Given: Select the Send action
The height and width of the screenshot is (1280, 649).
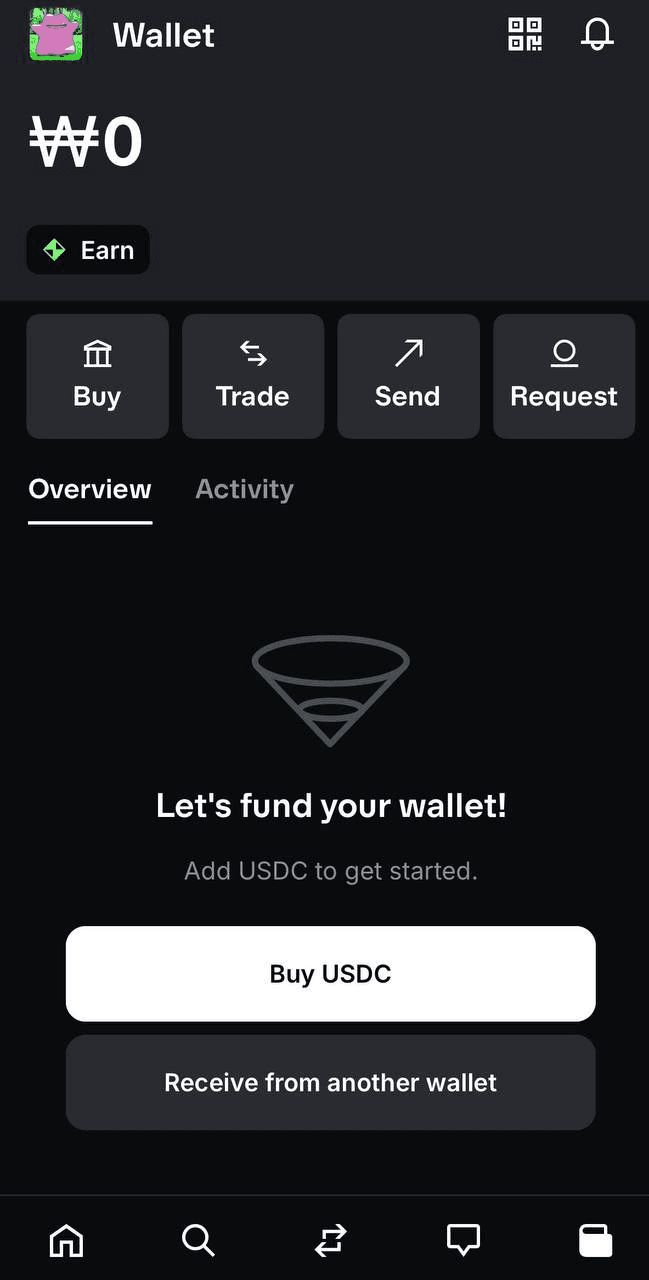Looking at the screenshot, I should coord(408,376).
